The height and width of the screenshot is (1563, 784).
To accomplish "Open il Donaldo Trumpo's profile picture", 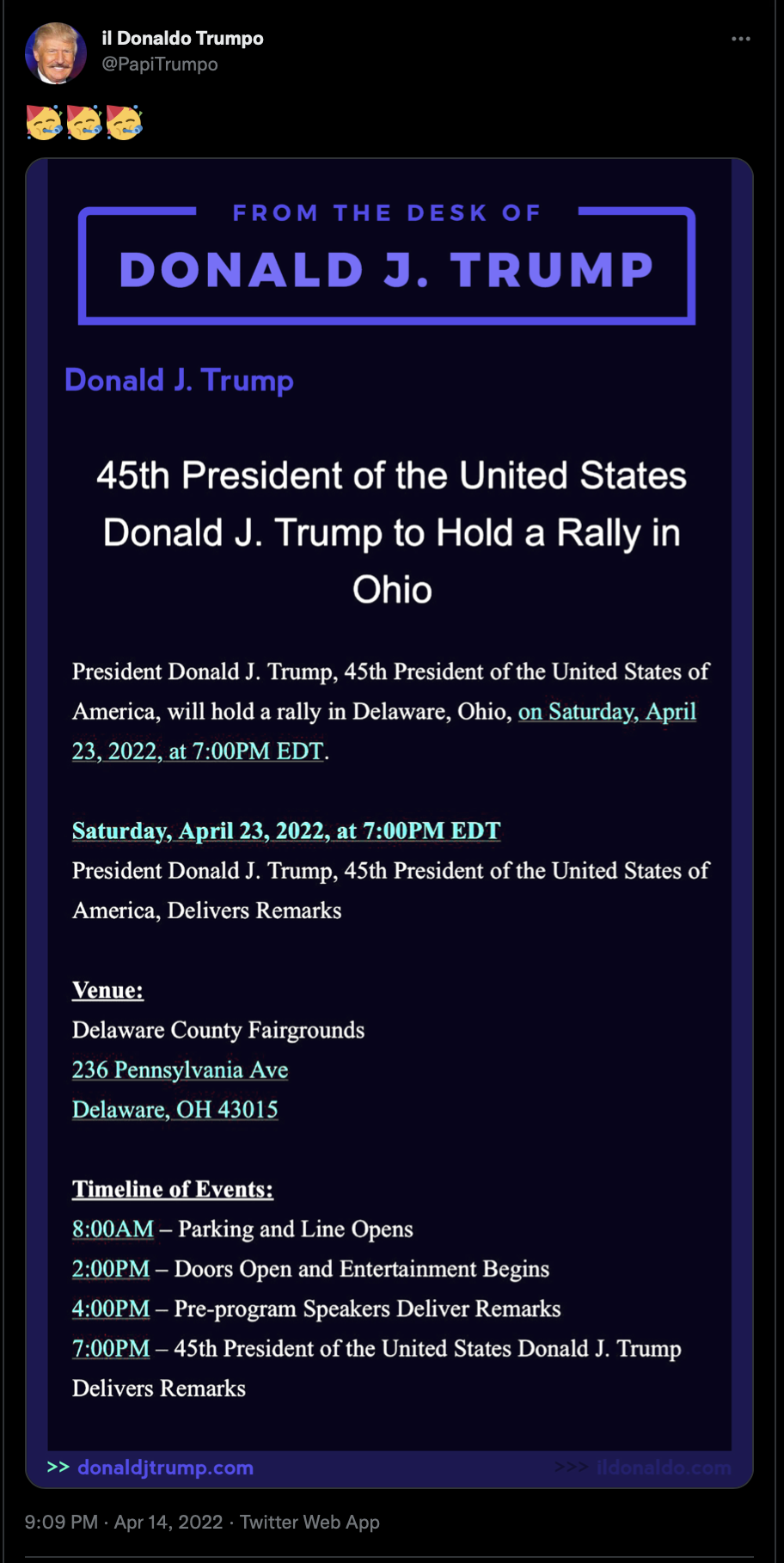I will click(x=56, y=53).
